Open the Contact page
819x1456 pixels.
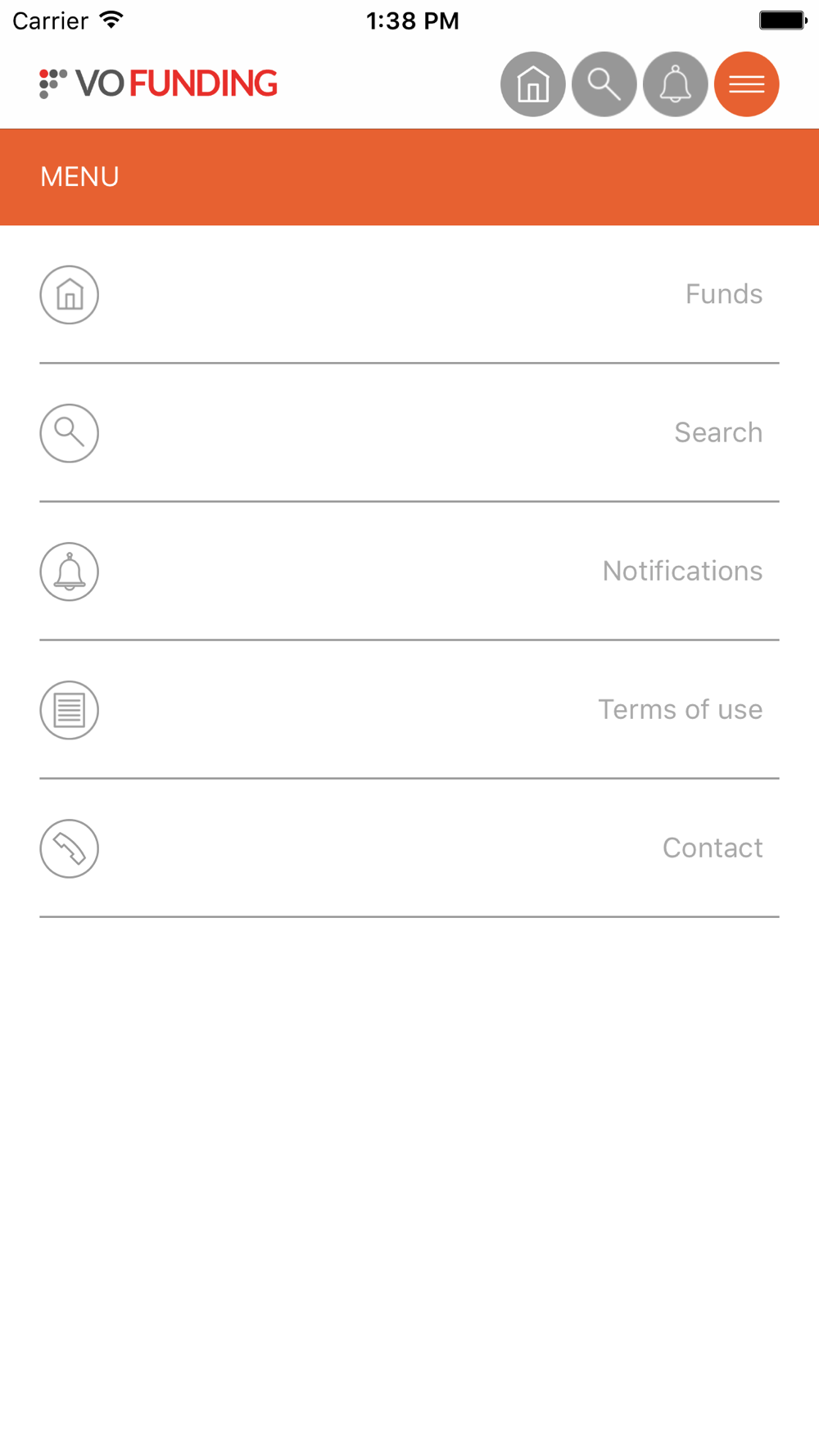(409, 848)
